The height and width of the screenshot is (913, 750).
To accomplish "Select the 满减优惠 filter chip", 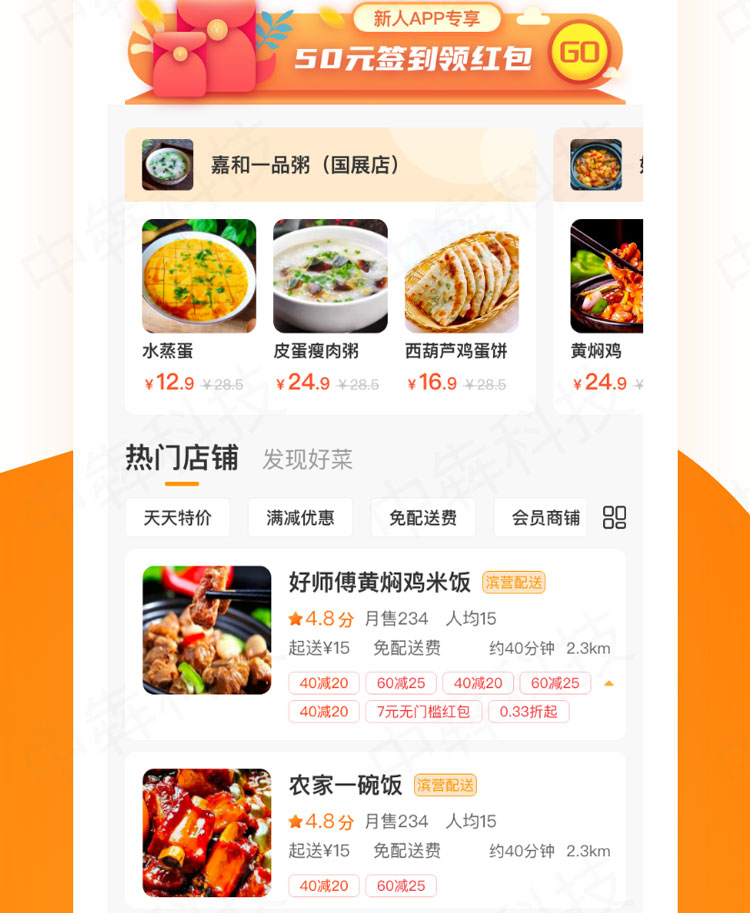I will pyautogui.click(x=300, y=517).
